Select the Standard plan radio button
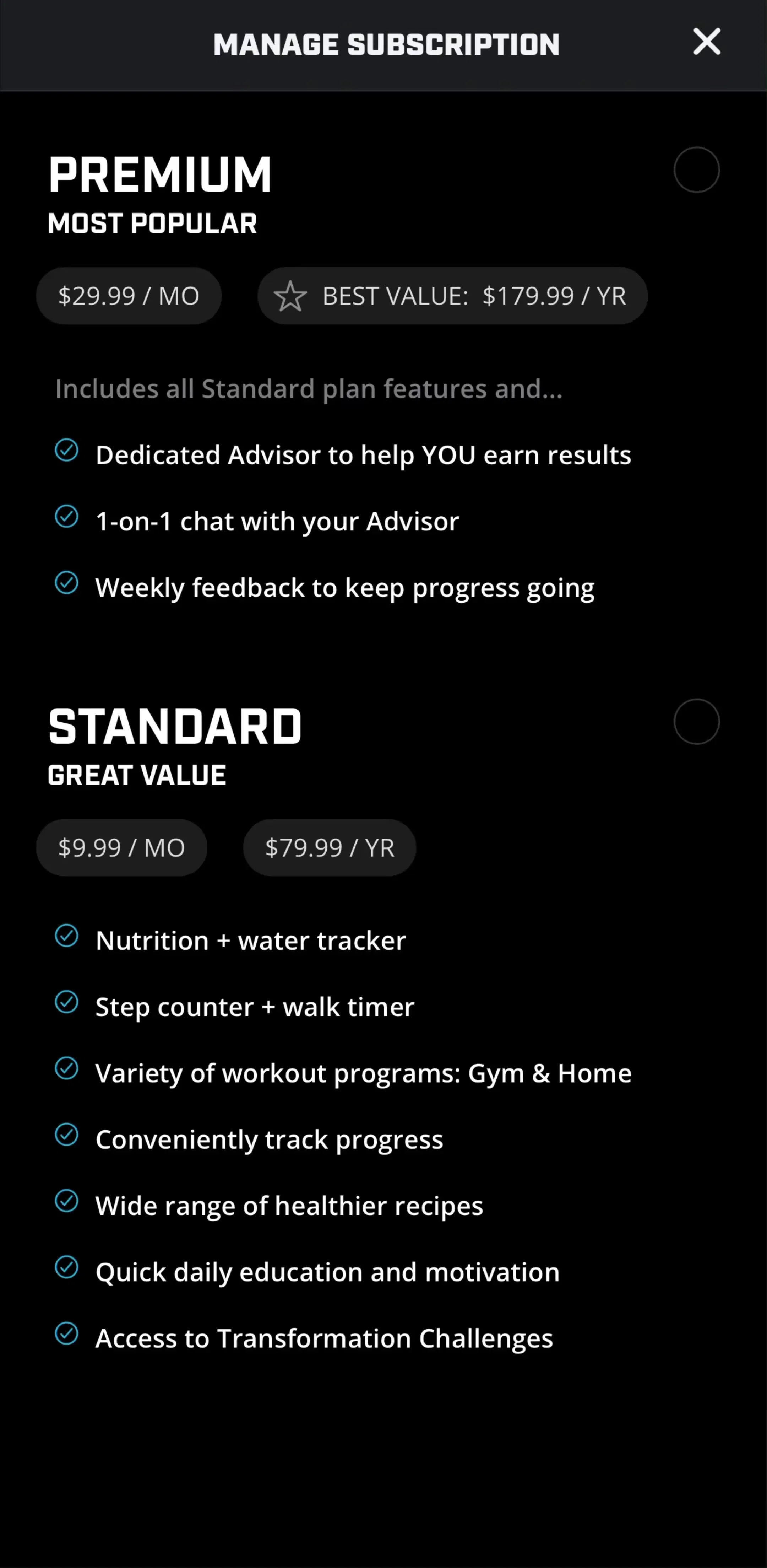767x1568 pixels. coord(696,721)
